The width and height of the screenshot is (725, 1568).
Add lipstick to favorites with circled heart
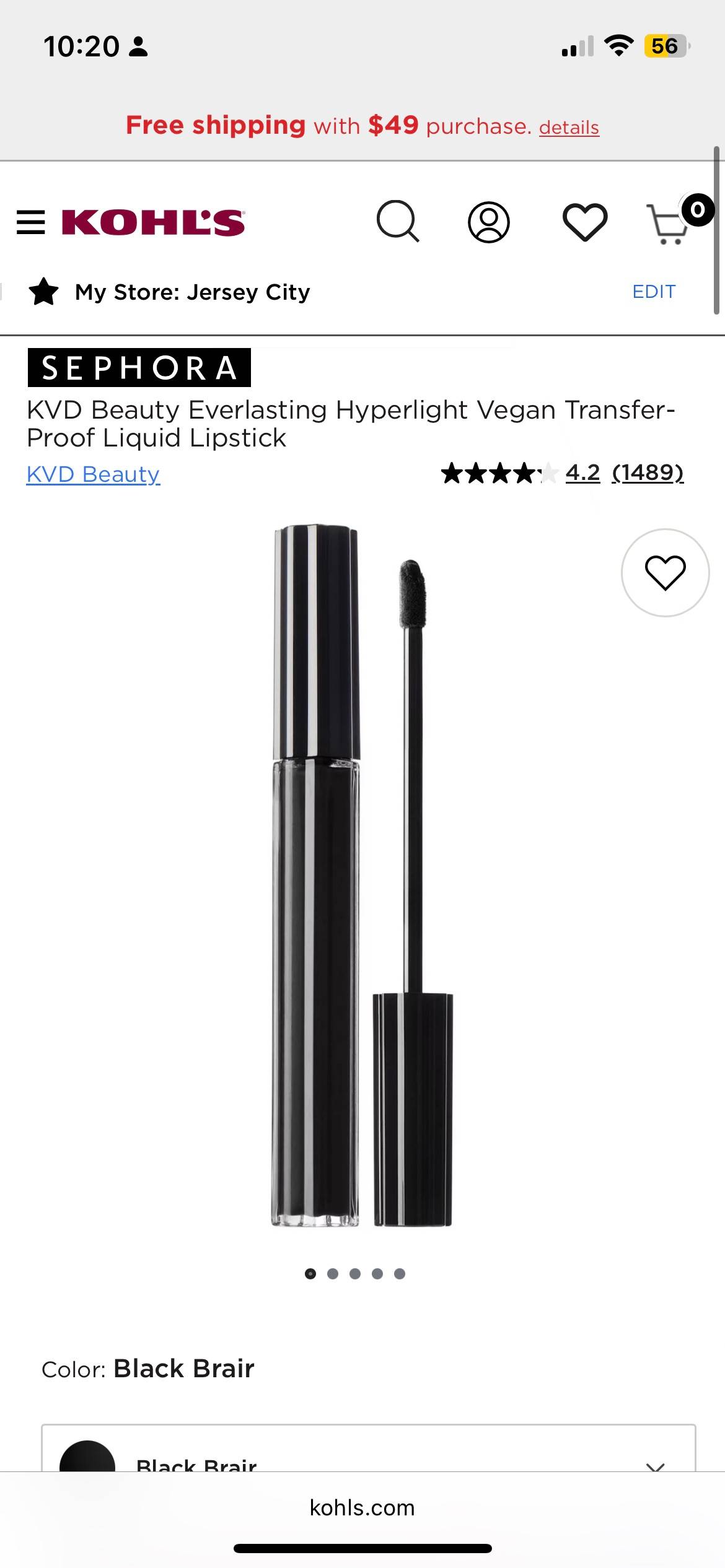(x=665, y=572)
